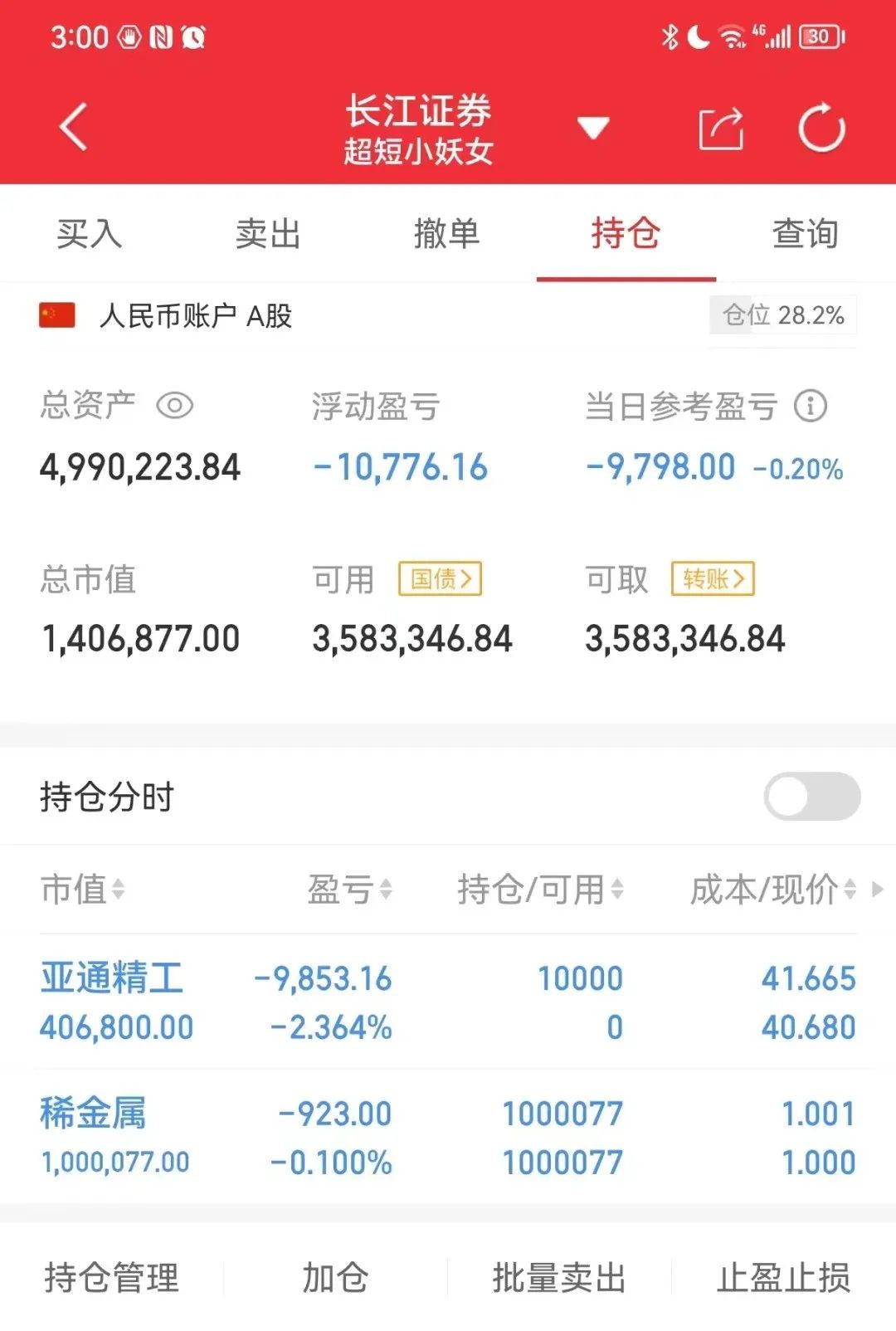The image size is (896, 1331).
Task: Open 转账 beside 可取
Action: [x=713, y=578]
